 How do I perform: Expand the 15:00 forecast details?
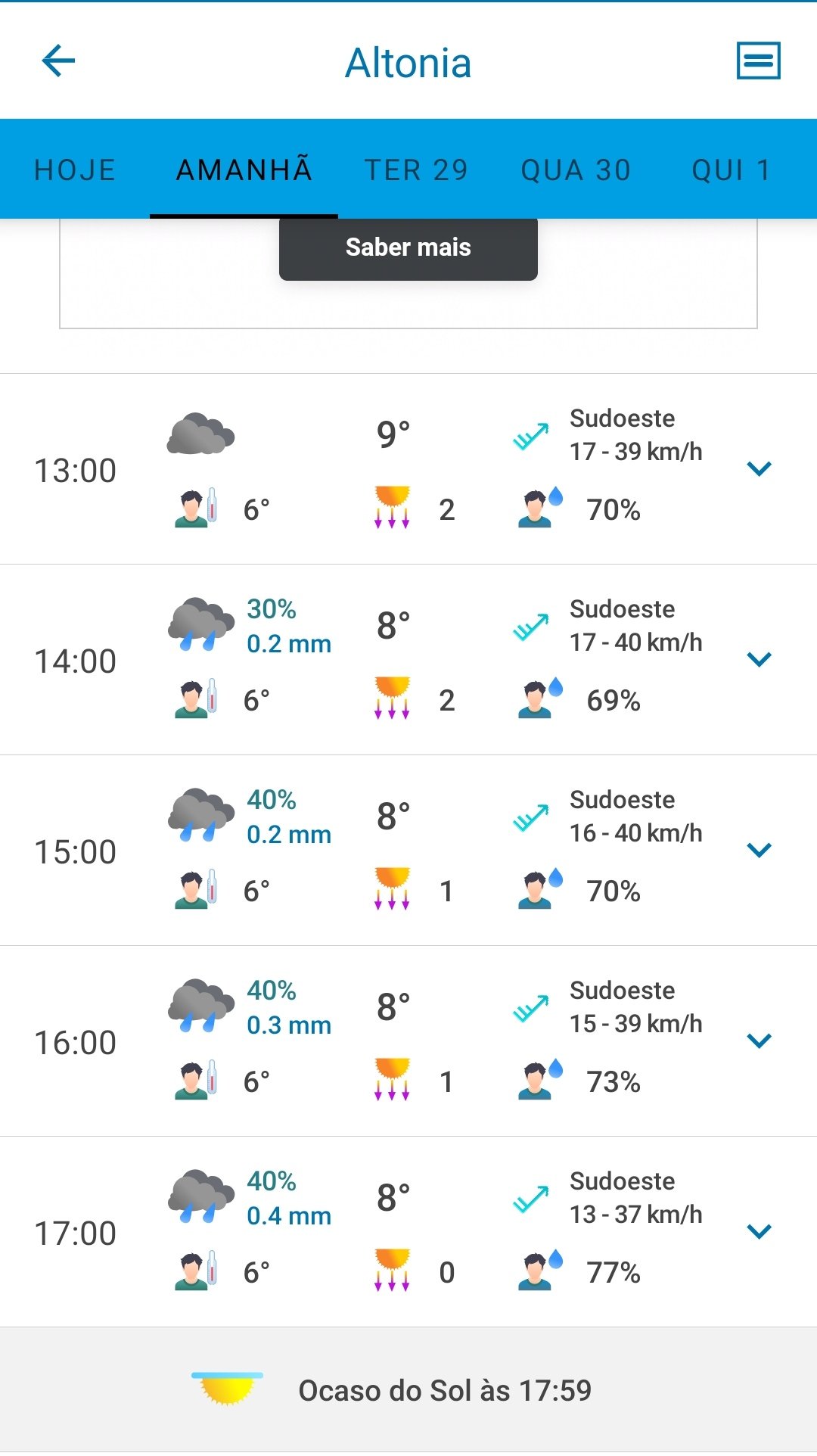pos(759,851)
